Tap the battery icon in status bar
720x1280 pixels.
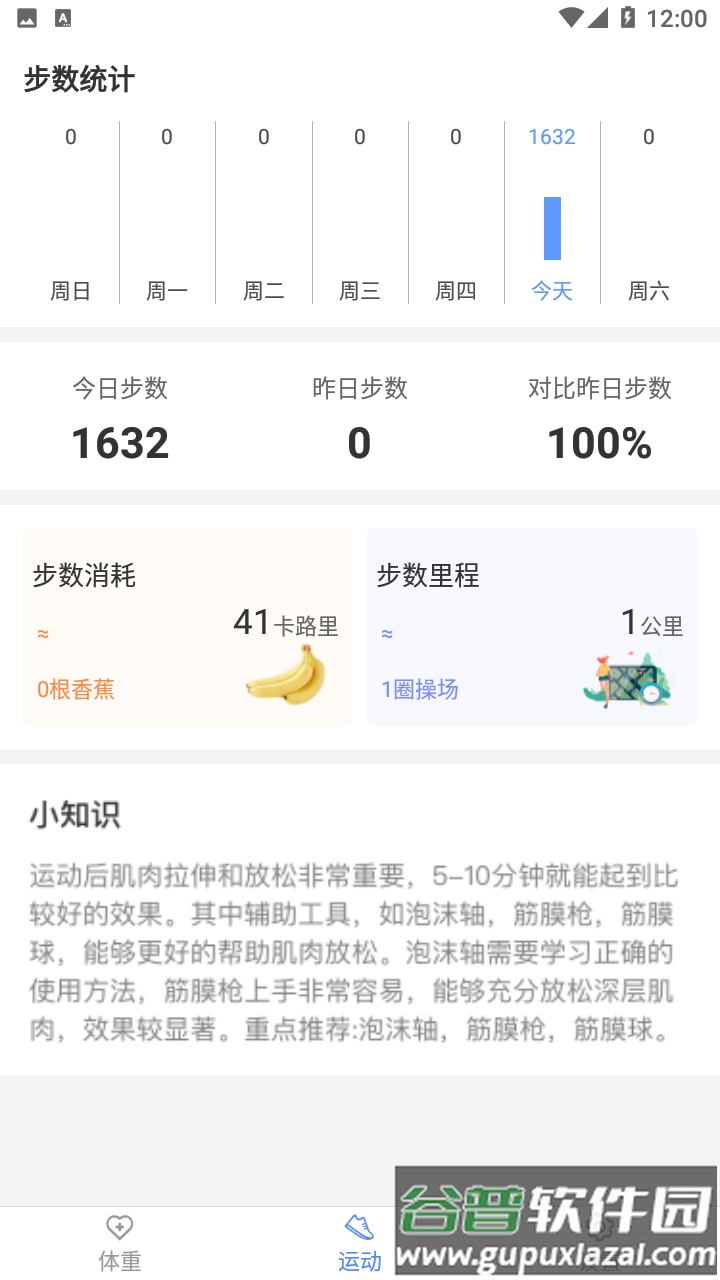click(627, 16)
